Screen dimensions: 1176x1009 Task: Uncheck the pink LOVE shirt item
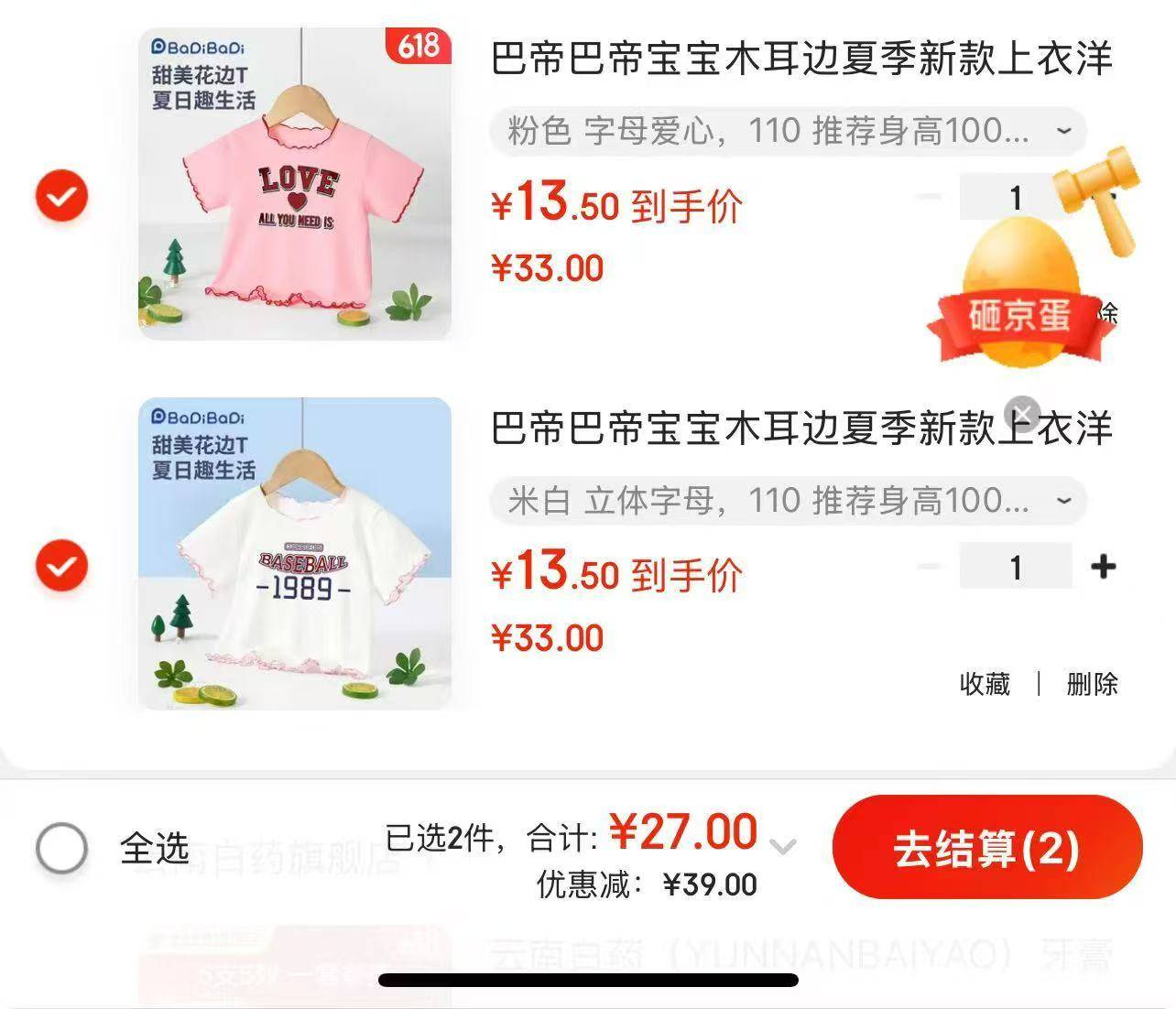pyautogui.click(x=61, y=196)
